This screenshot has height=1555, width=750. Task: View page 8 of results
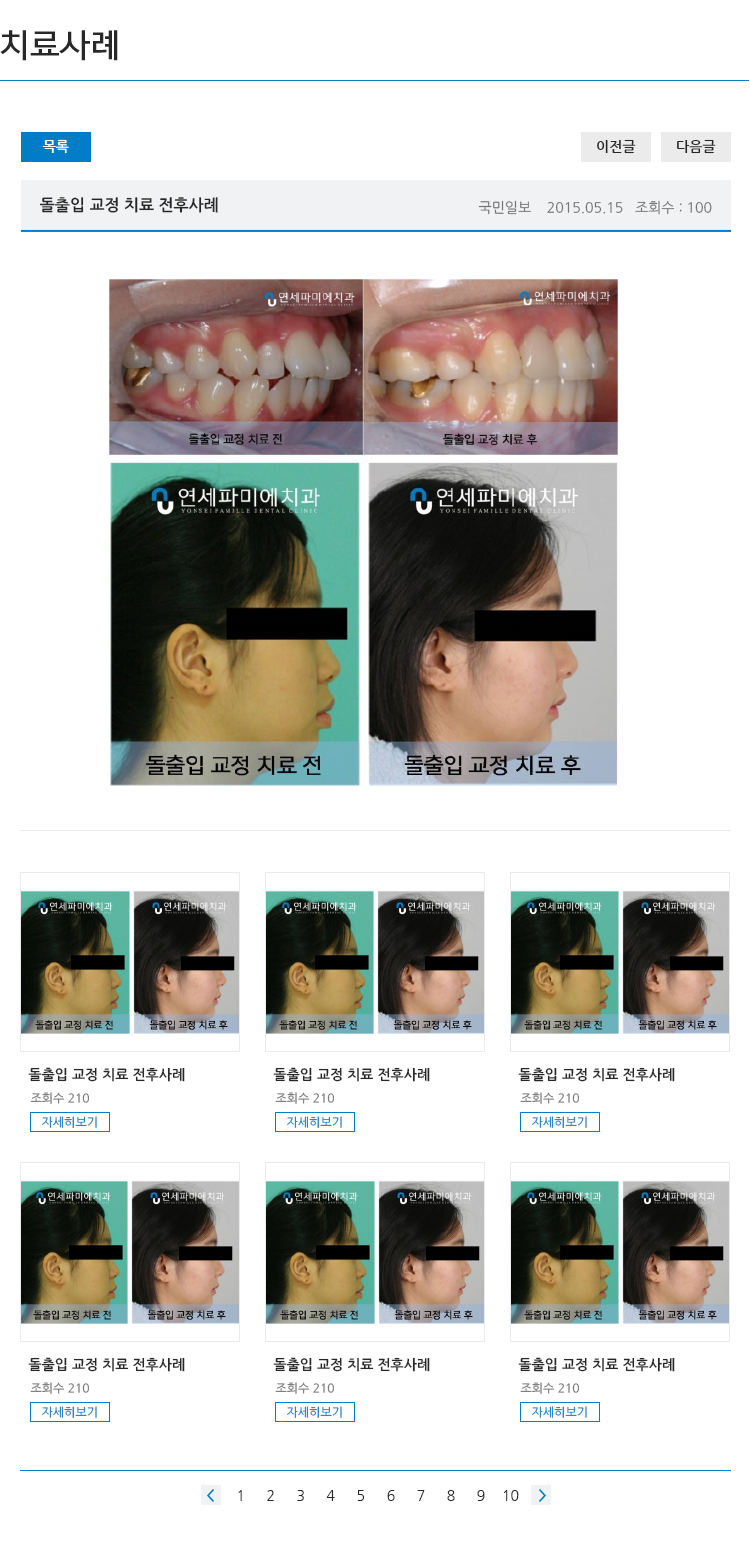[450, 1496]
